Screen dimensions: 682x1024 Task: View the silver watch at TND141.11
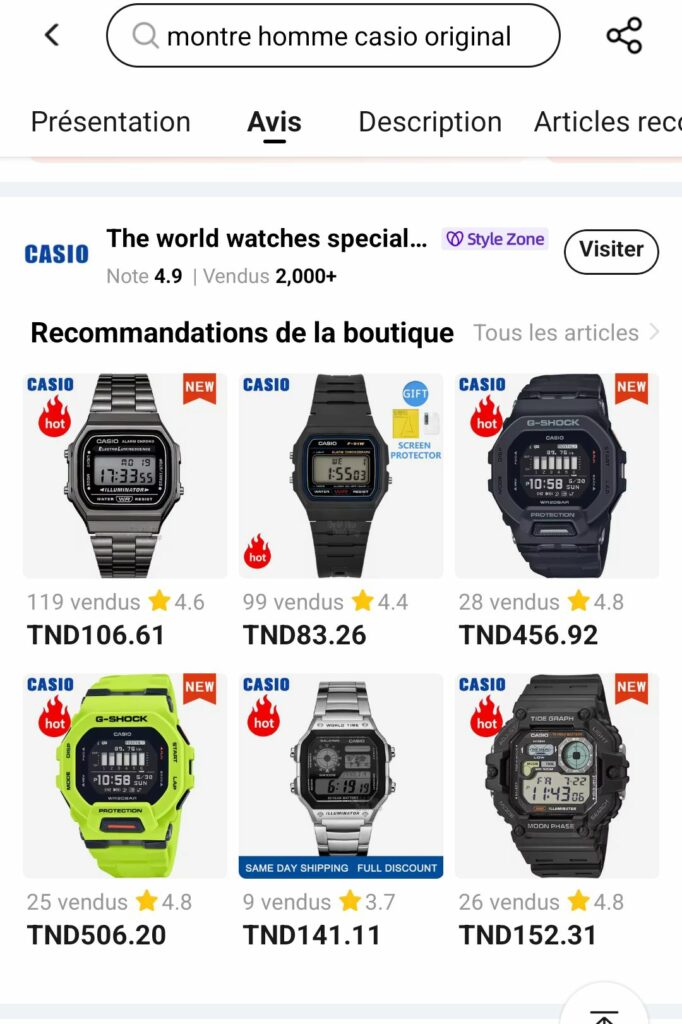tap(340, 777)
